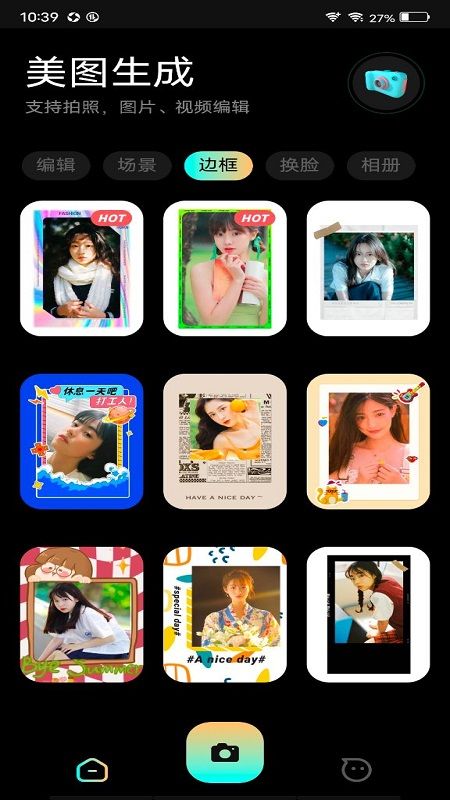
Task: Switch to the 编辑 tab
Action: tap(56, 166)
